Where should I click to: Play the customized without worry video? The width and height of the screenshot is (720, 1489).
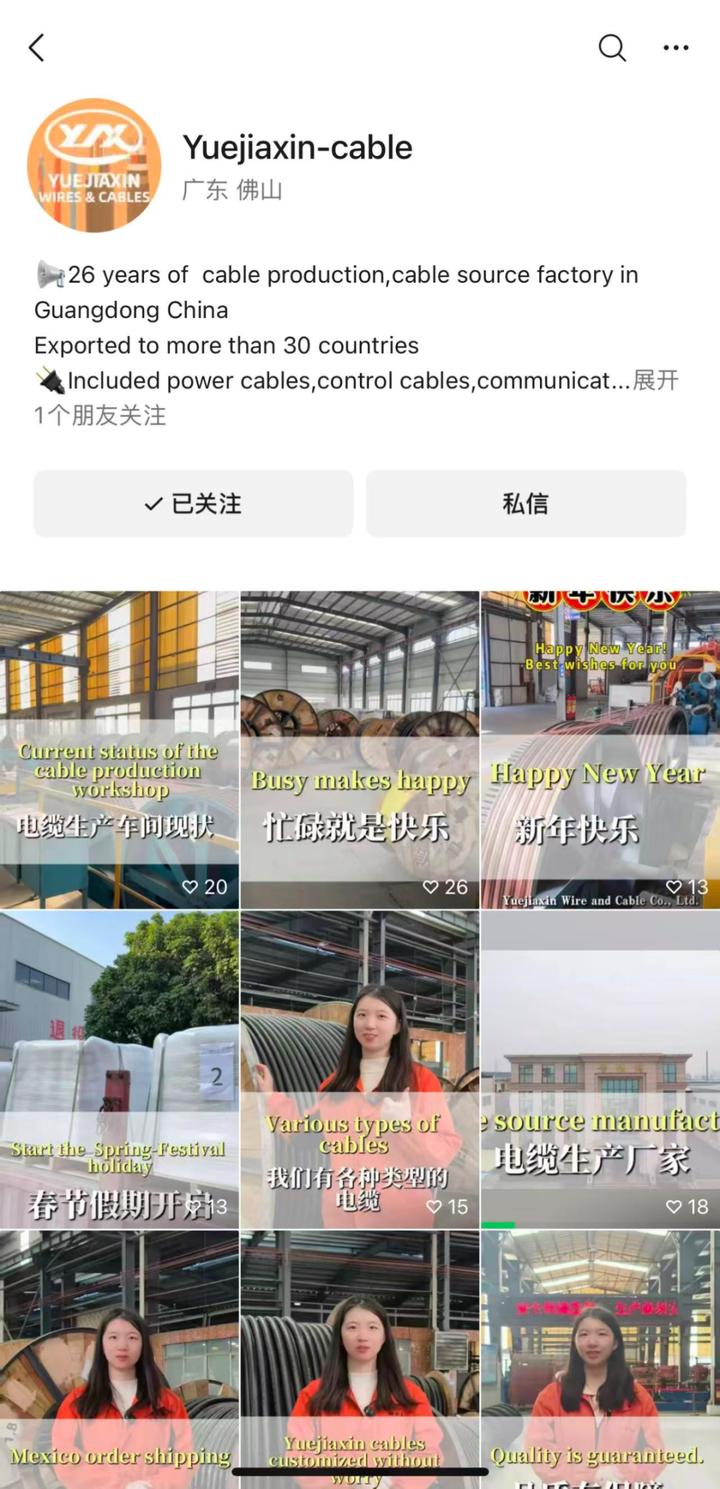(359, 1360)
